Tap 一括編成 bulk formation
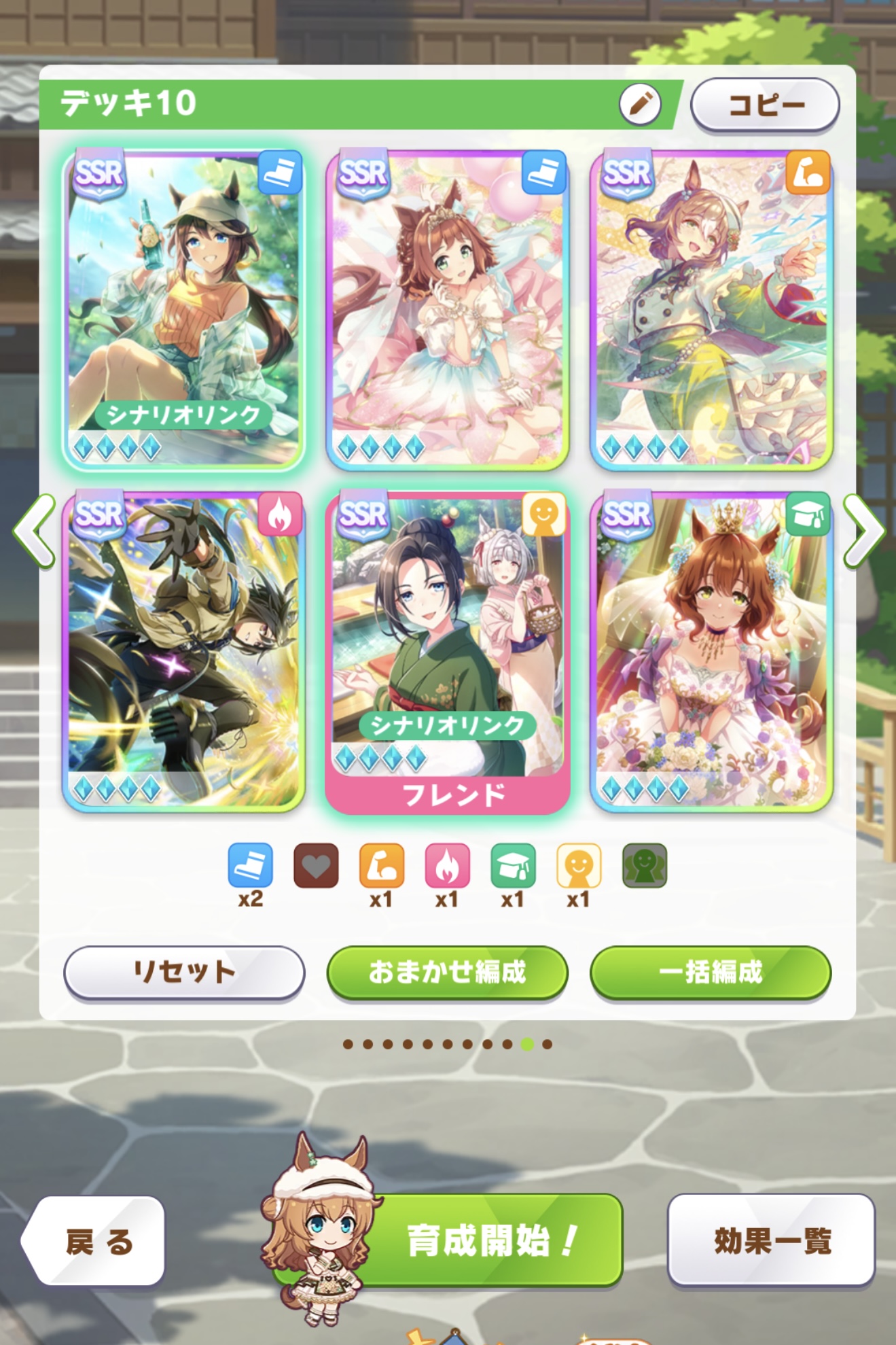Image resolution: width=896 pixels, height=1345 pixels. 711,972
